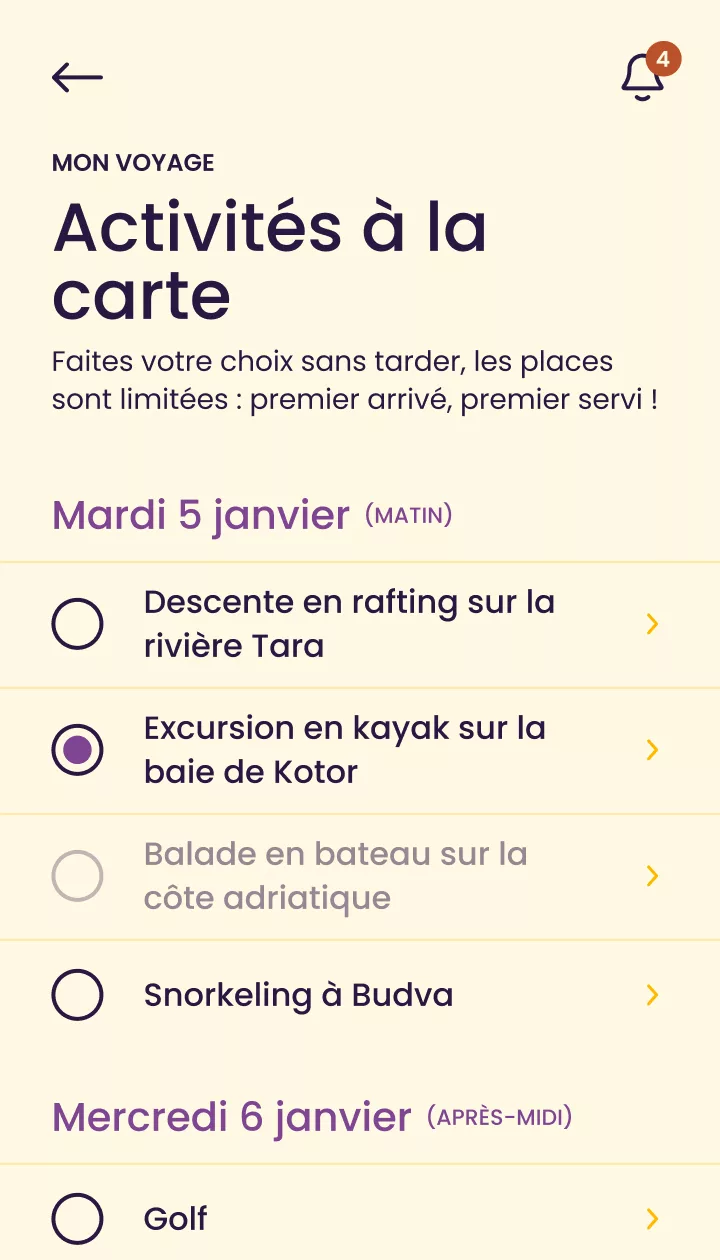Select the rafting on Tara river radio button
The image size is (720, 1260).
(77, 625)
